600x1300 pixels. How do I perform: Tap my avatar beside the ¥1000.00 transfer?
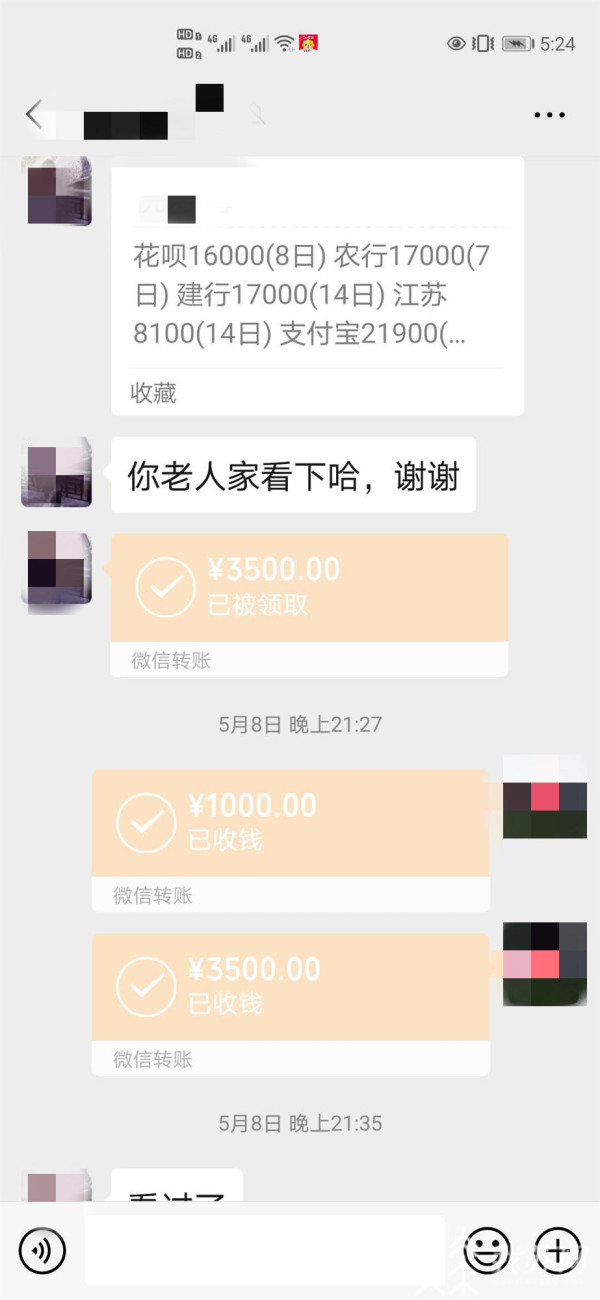point(544,797)
